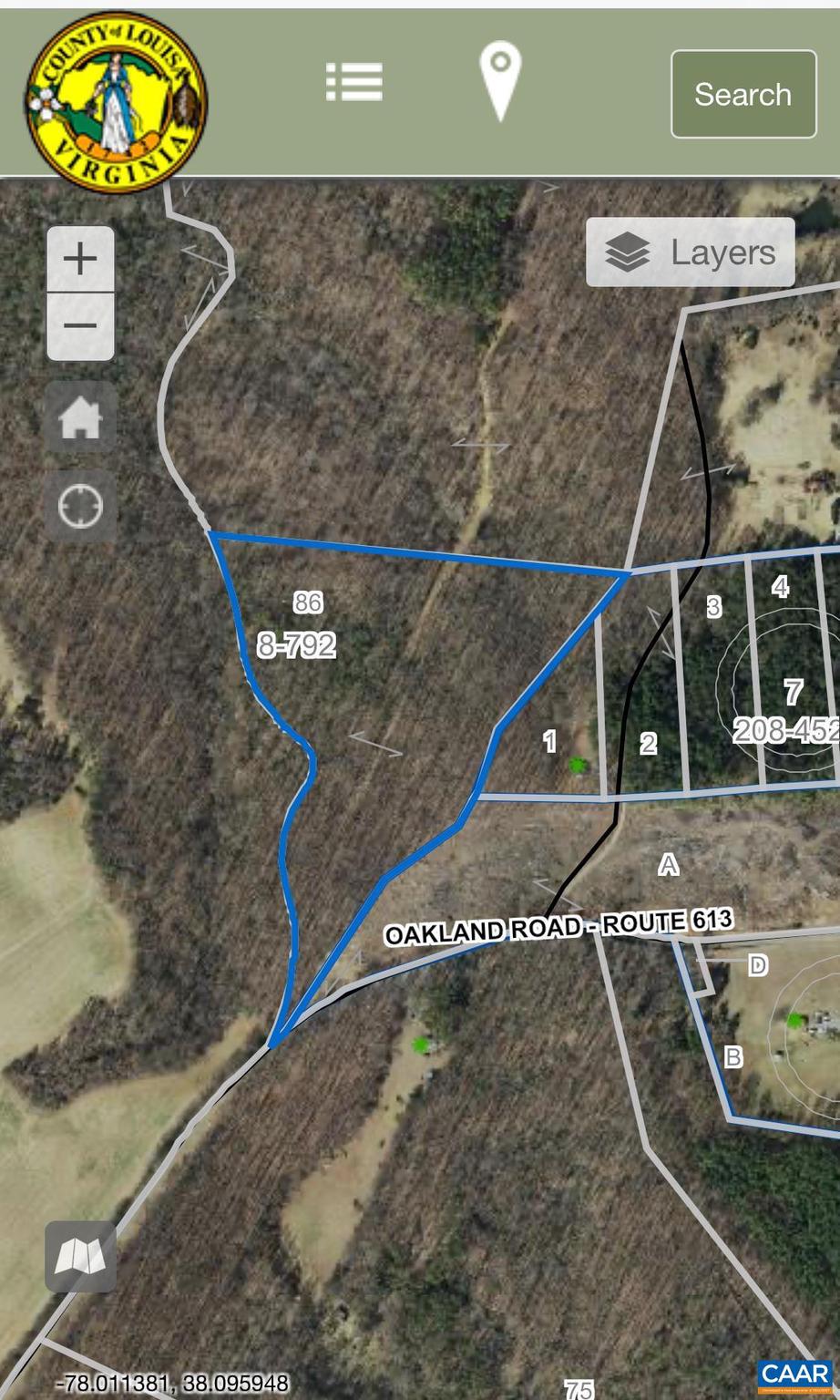
Task: Tap the location pin icon
Action: coord(500,80)
